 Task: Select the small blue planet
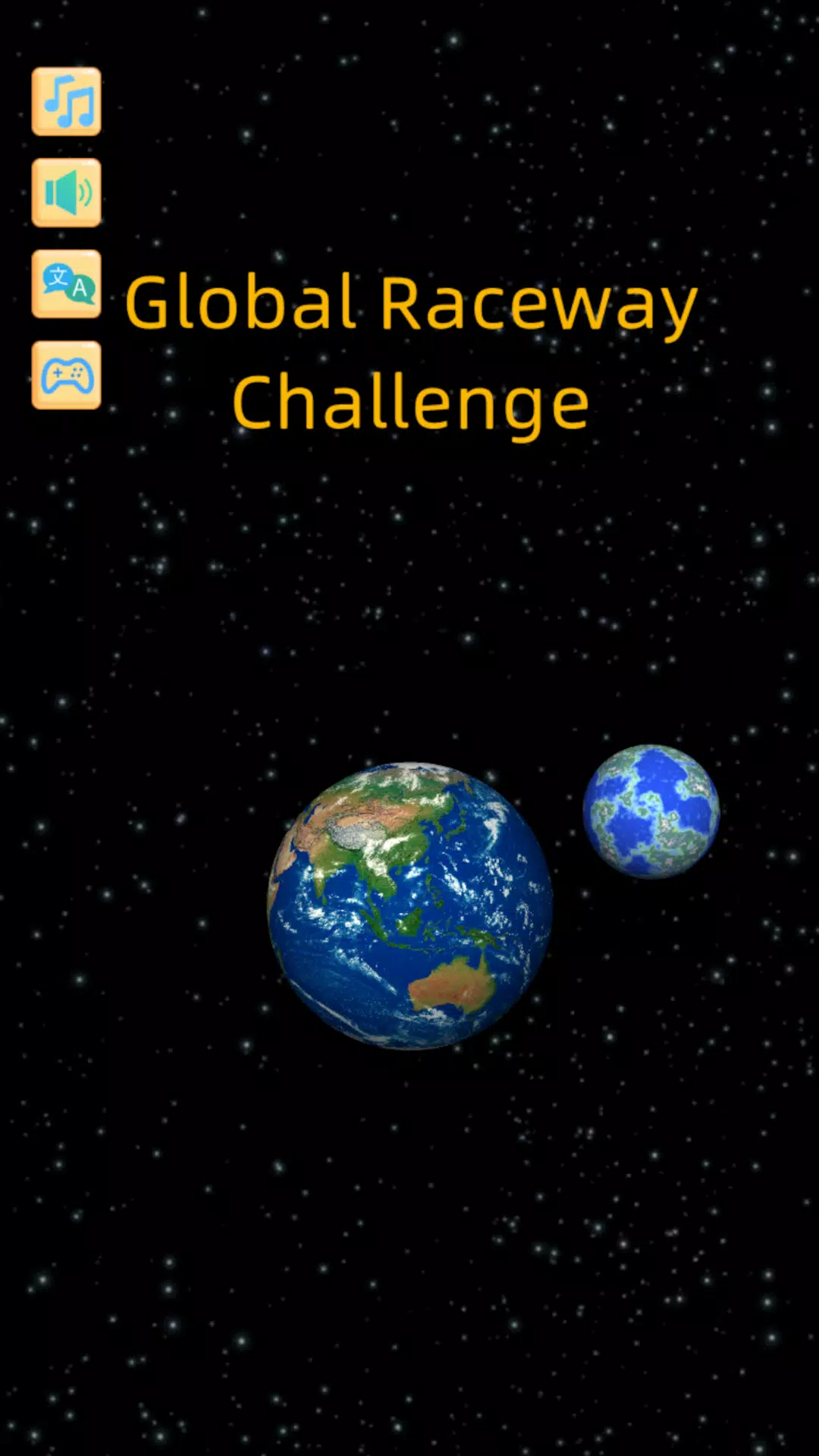[651, 811]
